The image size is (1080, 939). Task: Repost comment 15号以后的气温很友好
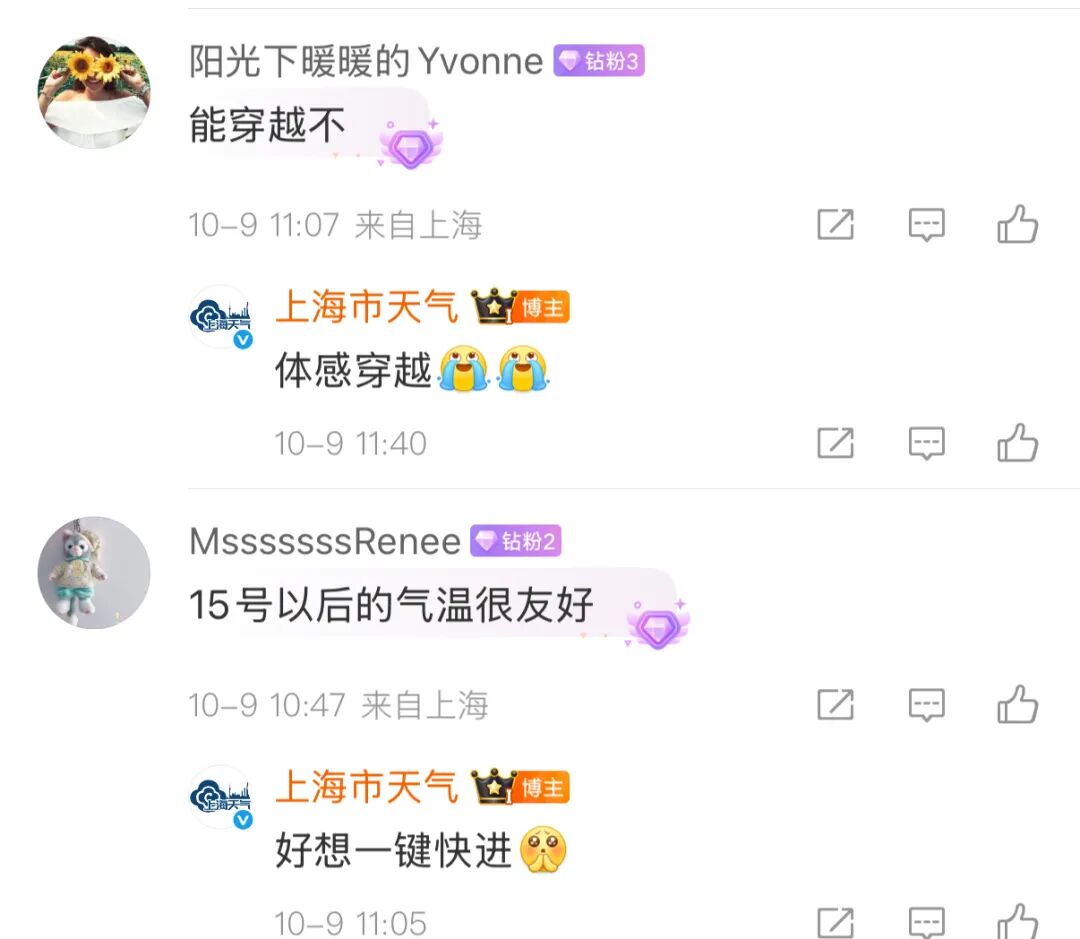835,705
